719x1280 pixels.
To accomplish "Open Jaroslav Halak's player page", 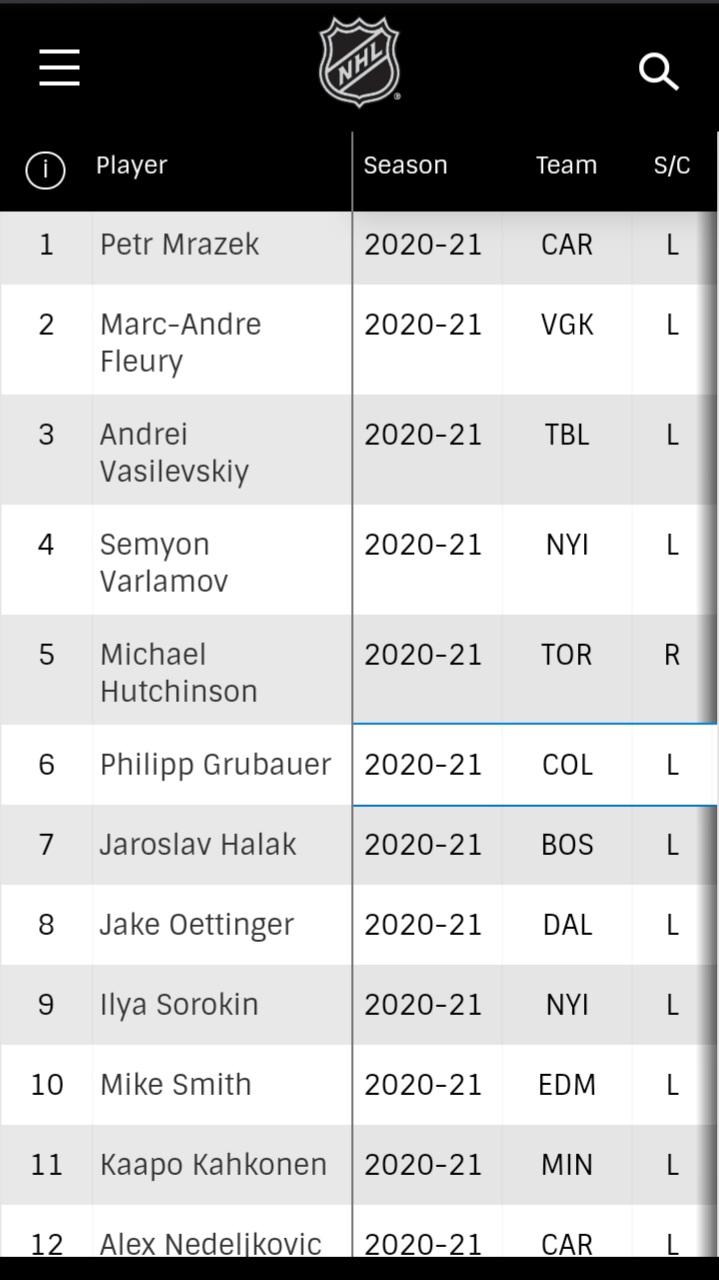I will pos(198,844).
